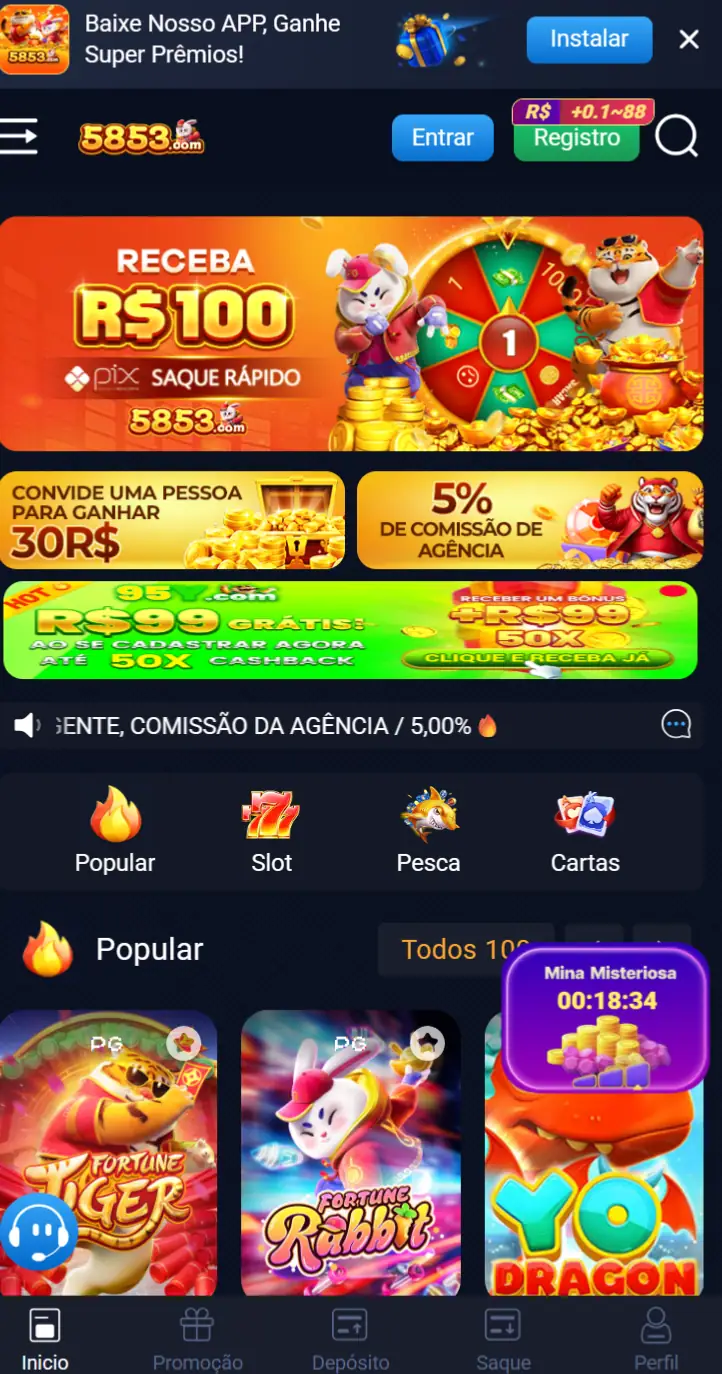This screenshot has height=1374, width=722.
Task: Open the Mina Misteriosa floating widget
Action: coord(606,1018)
